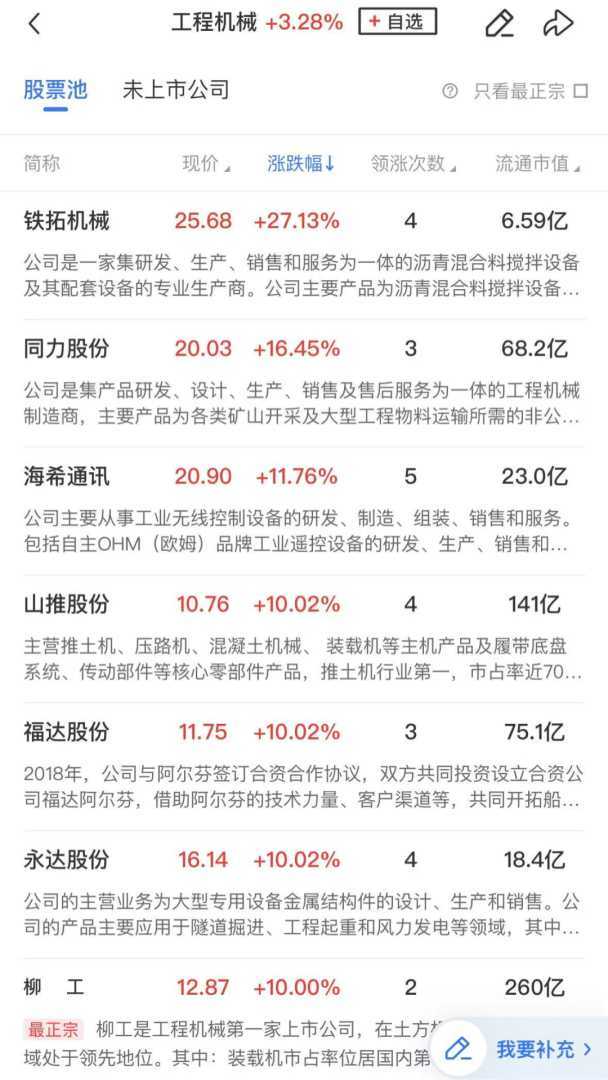608x1080 pixels.
Task: Add 工程机械 to 自选 watchlist
Action: tap(398, 21)
